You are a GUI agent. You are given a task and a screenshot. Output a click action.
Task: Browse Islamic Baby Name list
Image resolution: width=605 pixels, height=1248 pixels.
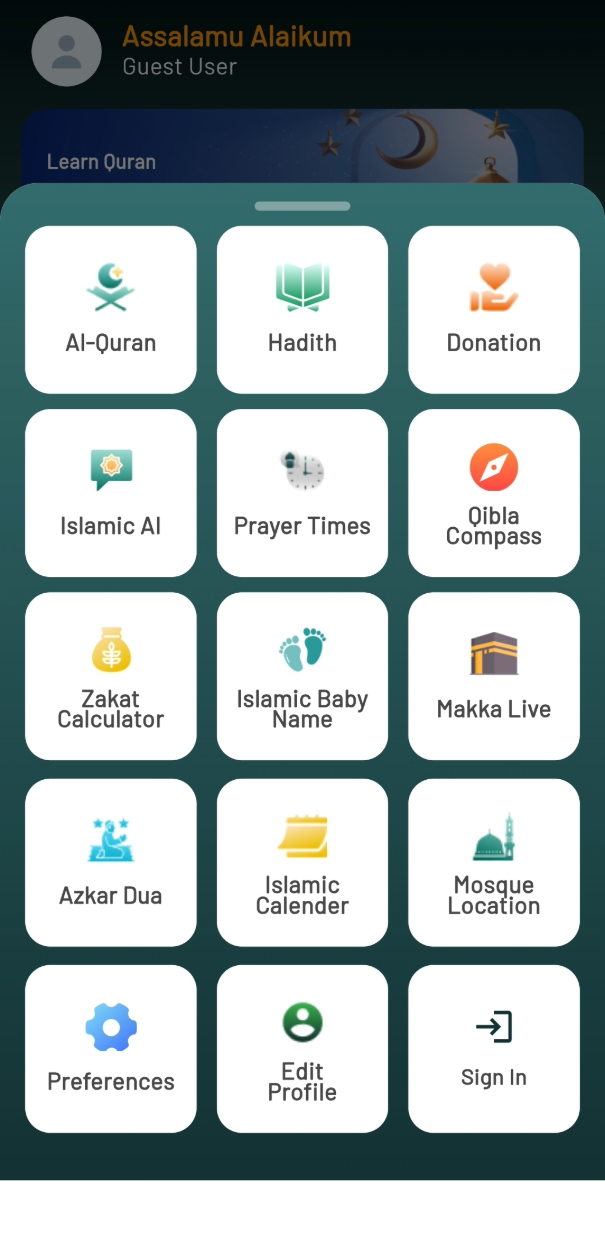(x=302, y=676)
